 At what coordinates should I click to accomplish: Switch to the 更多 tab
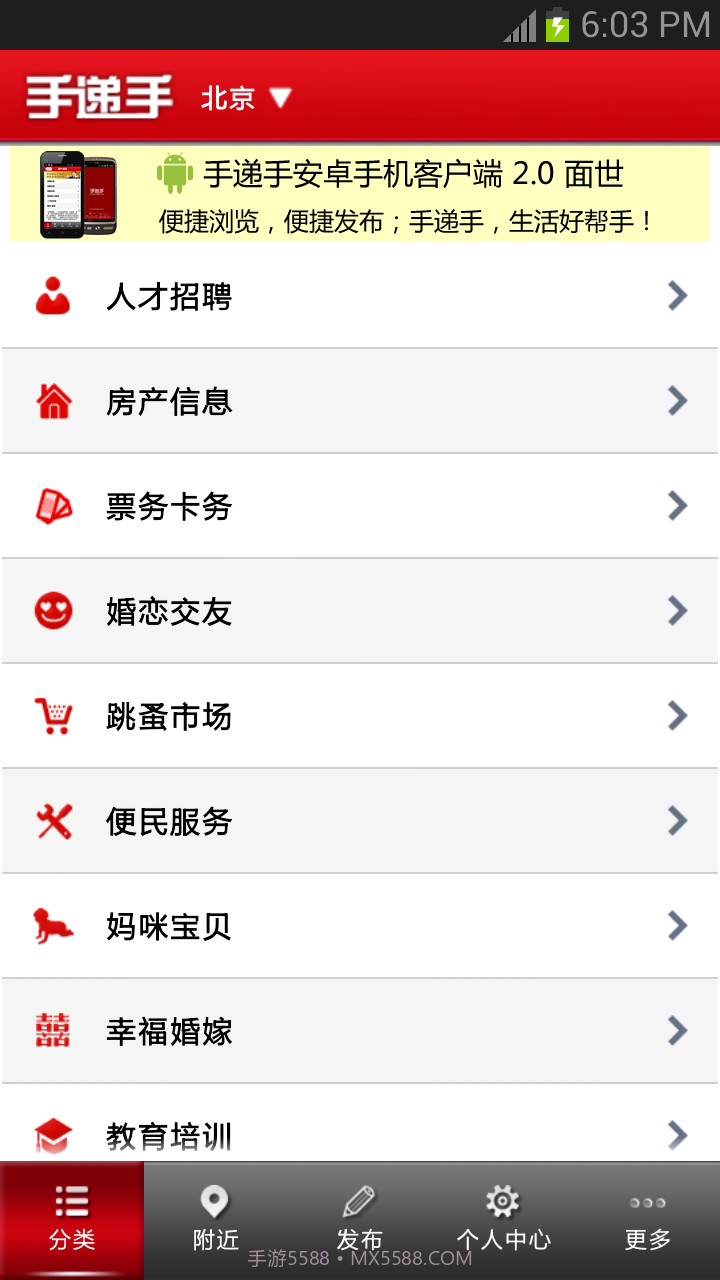(648, 1218)
